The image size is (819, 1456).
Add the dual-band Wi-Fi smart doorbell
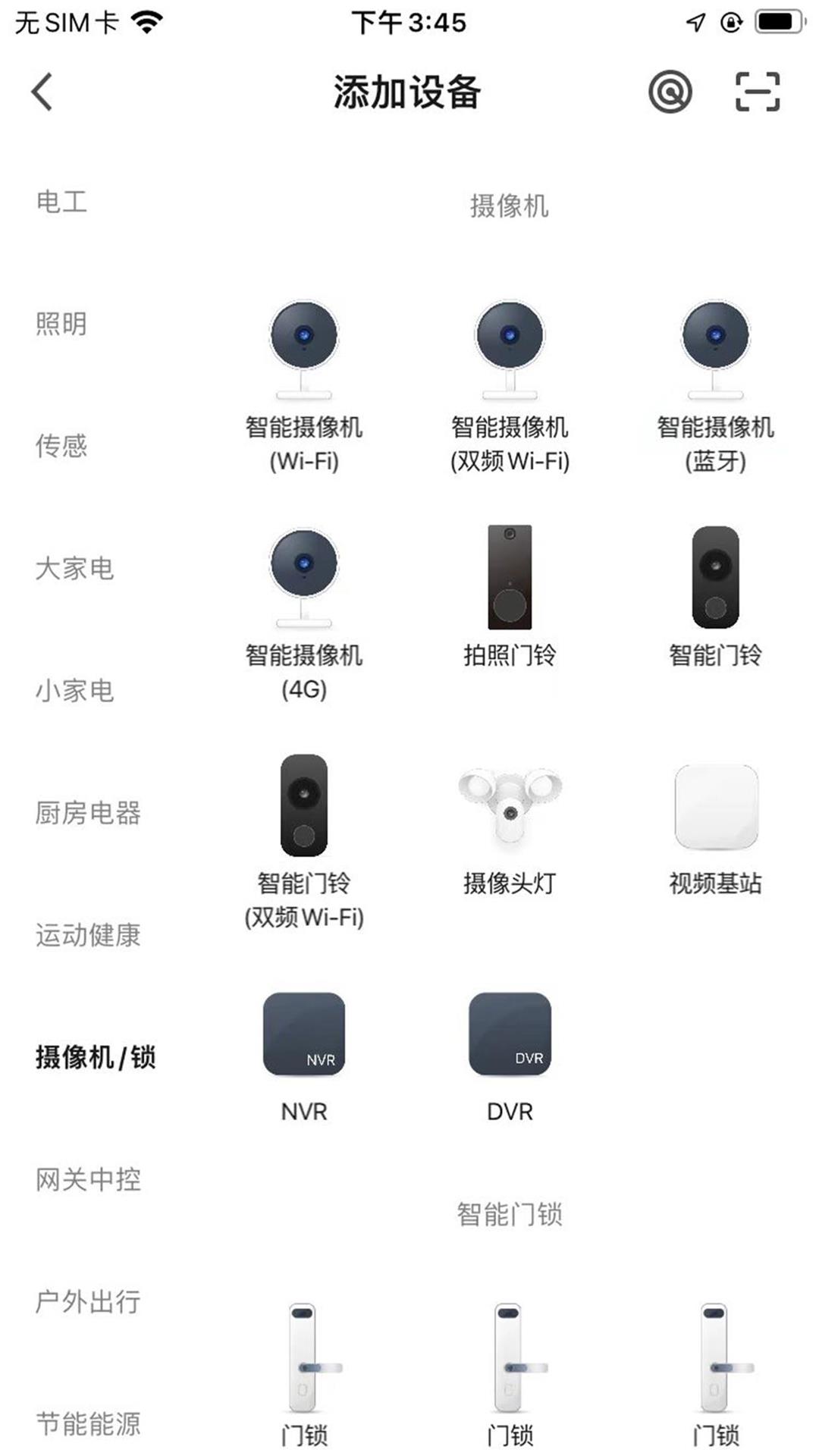[303, 815]
